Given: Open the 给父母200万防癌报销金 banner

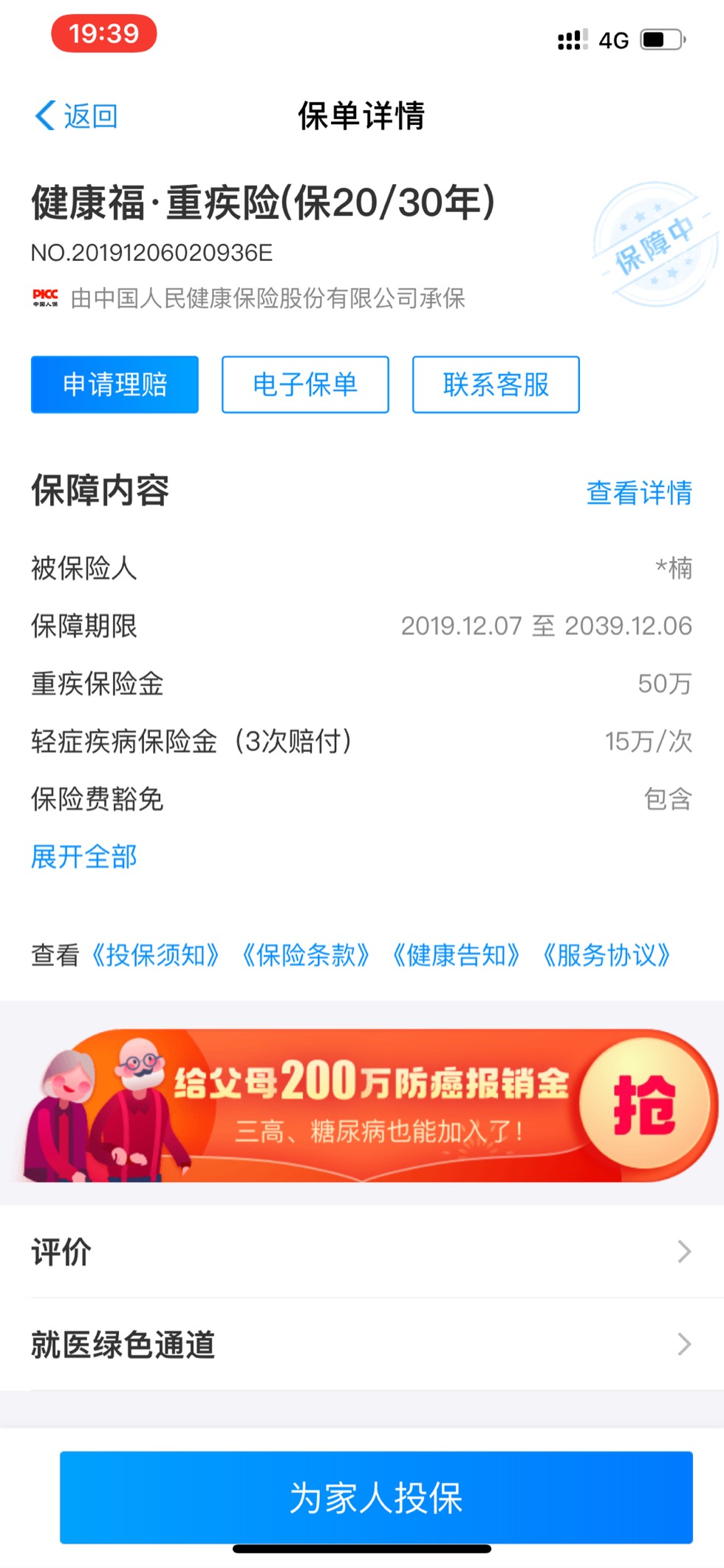Looking at the screenshot, I should [x=362, y=1106].
